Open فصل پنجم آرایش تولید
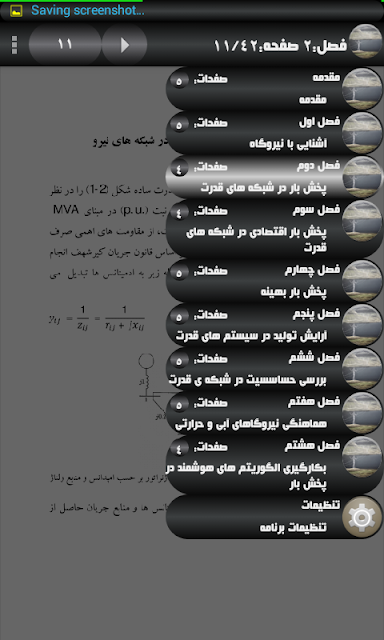 [x=274, y=325]
